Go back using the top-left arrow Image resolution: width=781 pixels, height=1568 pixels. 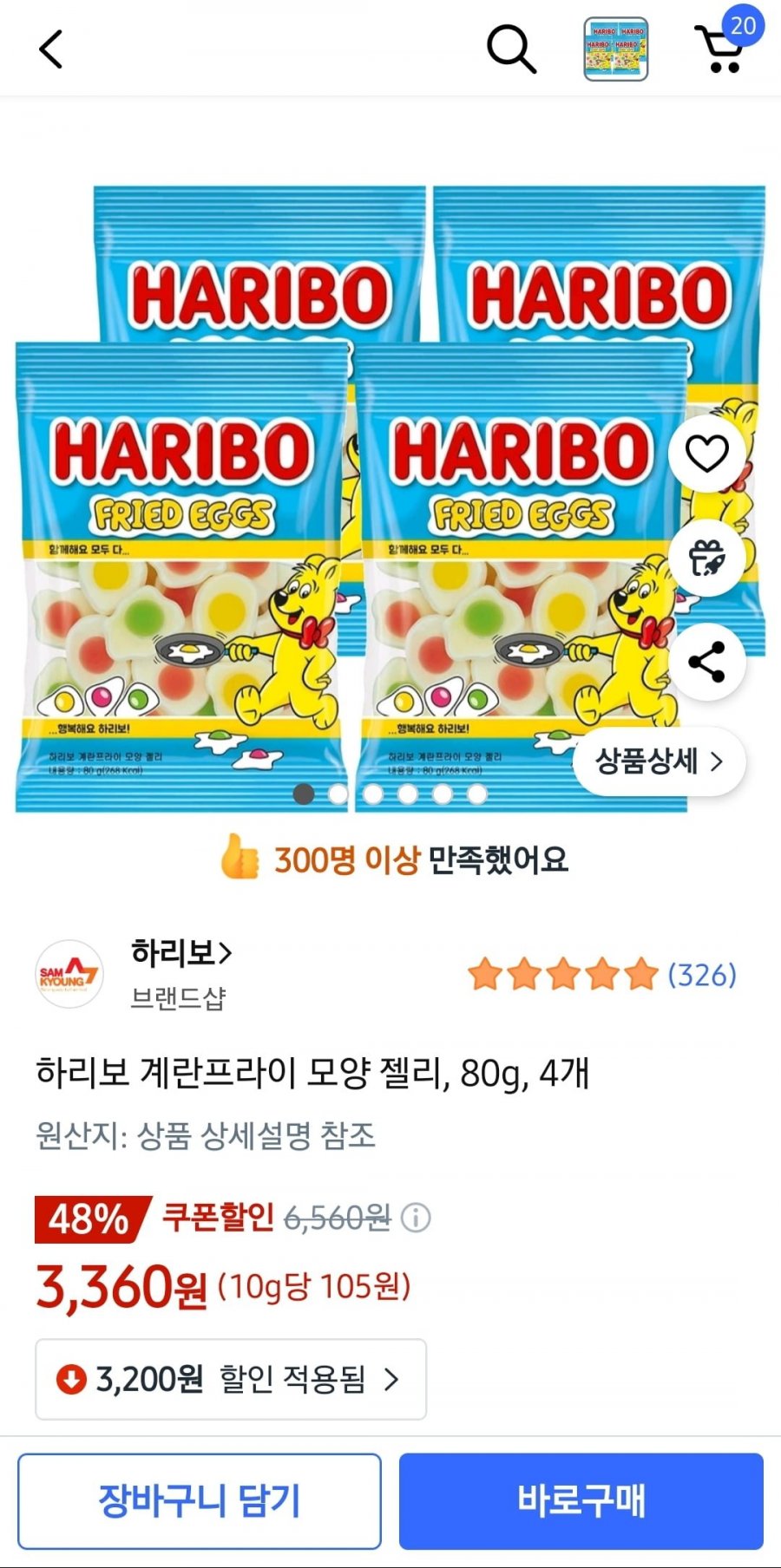tap(51, 49)
